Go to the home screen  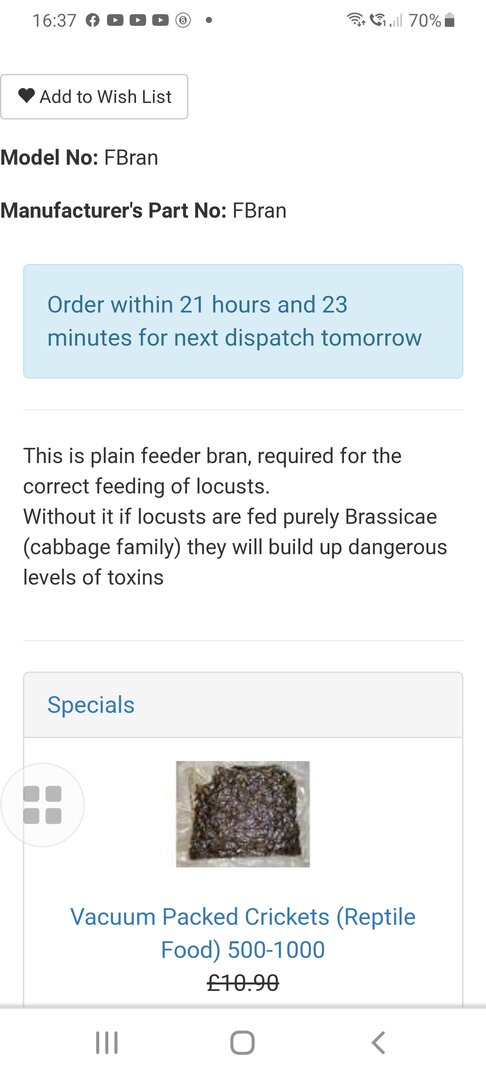242,1043
